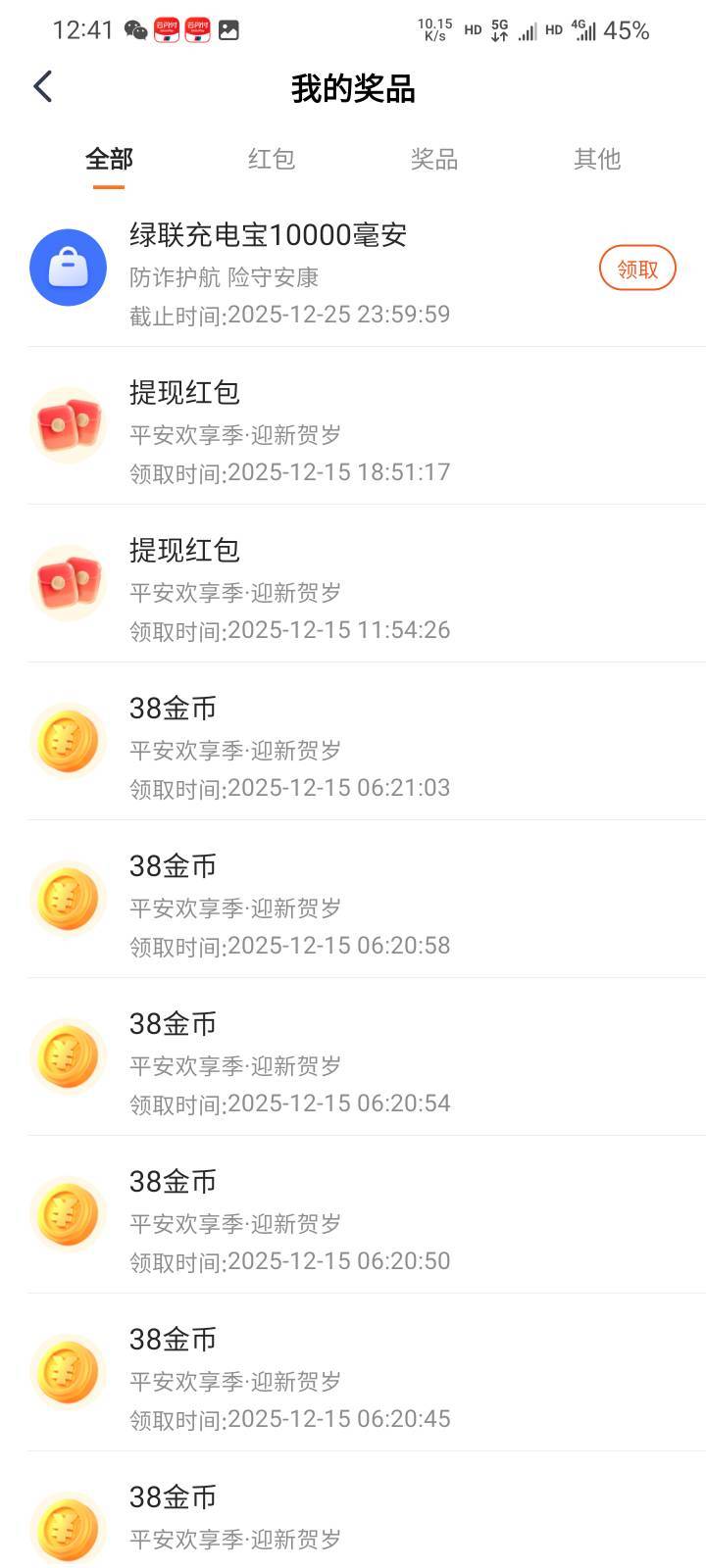Open the 38金币 entry from 06:20:50
Screen dimensions: 706x1568
(x=353, y=1215)
